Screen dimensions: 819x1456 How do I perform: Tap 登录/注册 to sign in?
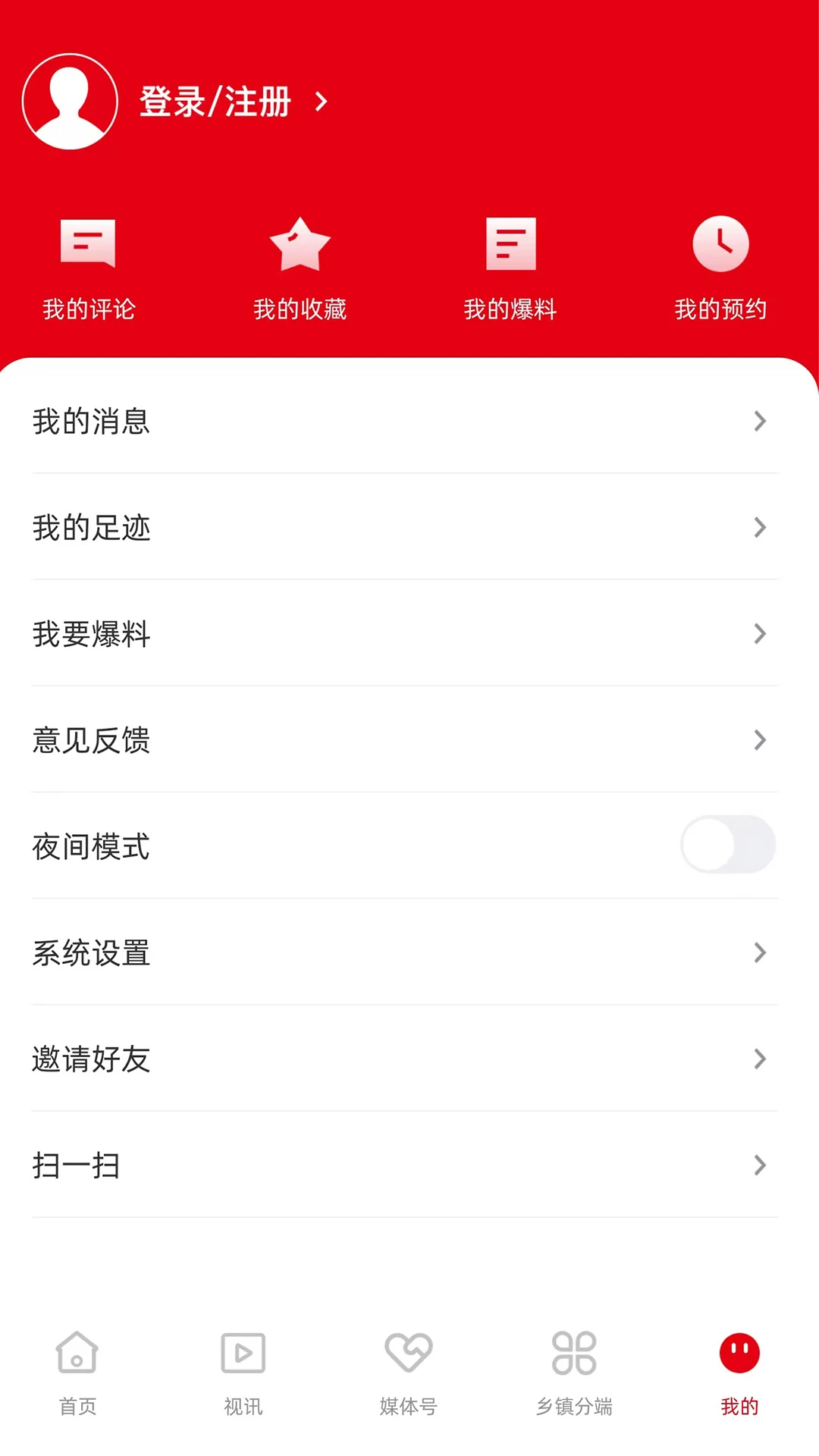(215, 102)
